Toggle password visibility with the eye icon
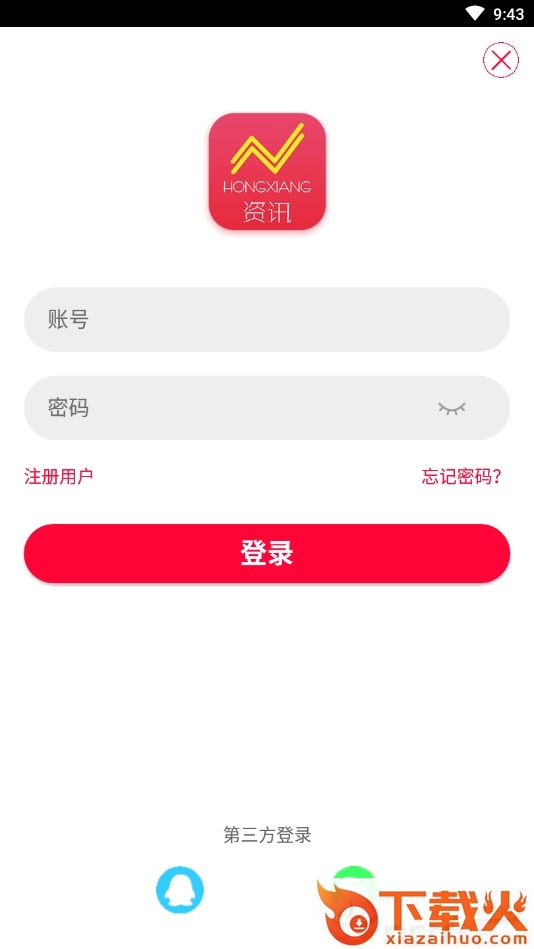This screenshot has height=949, width=534. point(452,409)
